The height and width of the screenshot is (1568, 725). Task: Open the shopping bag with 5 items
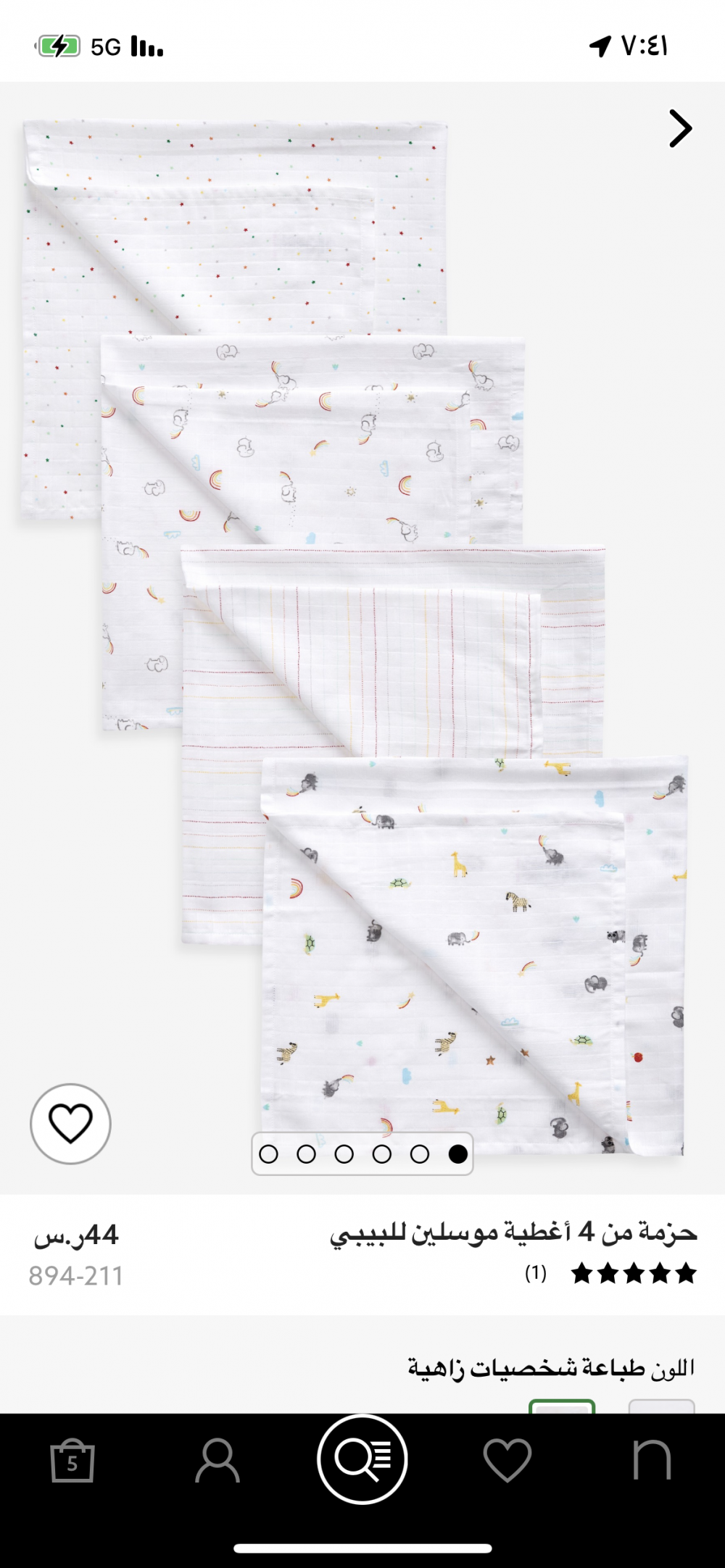pyautogui.click(x=72, y=1460)
